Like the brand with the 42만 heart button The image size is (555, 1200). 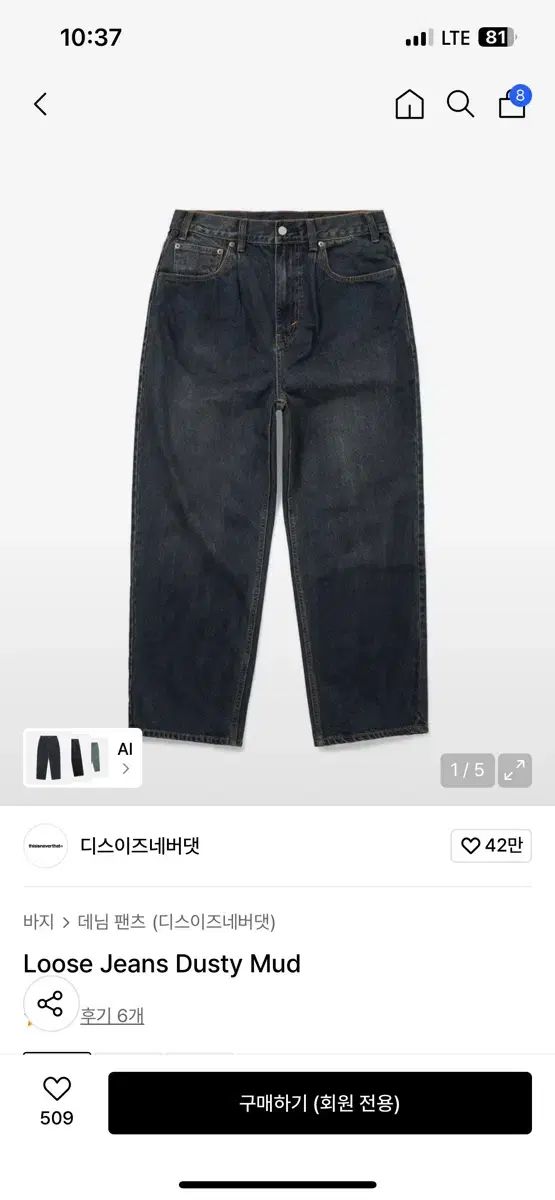(491, 846)
